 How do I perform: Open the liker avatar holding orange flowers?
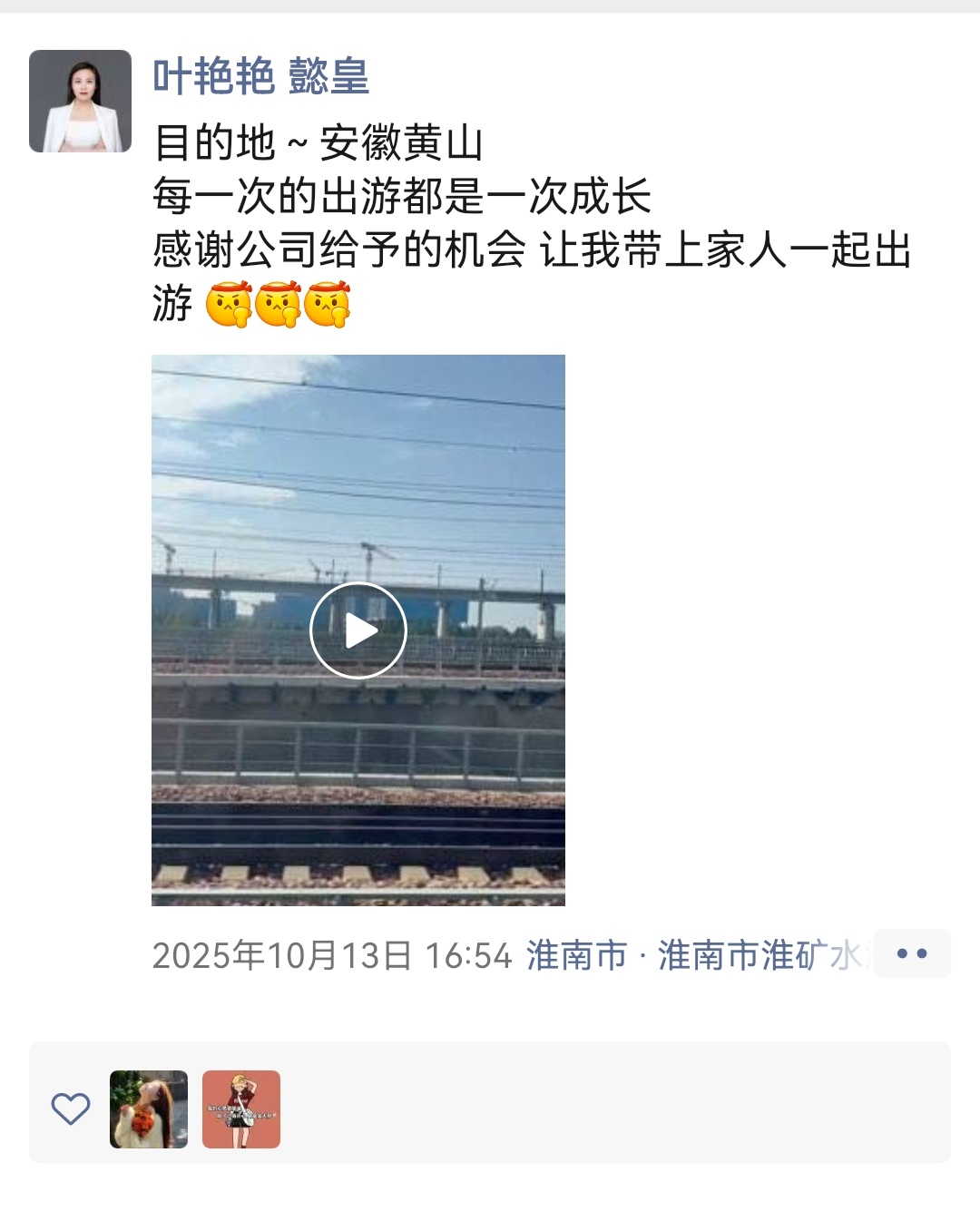[x=149, y=1109]
